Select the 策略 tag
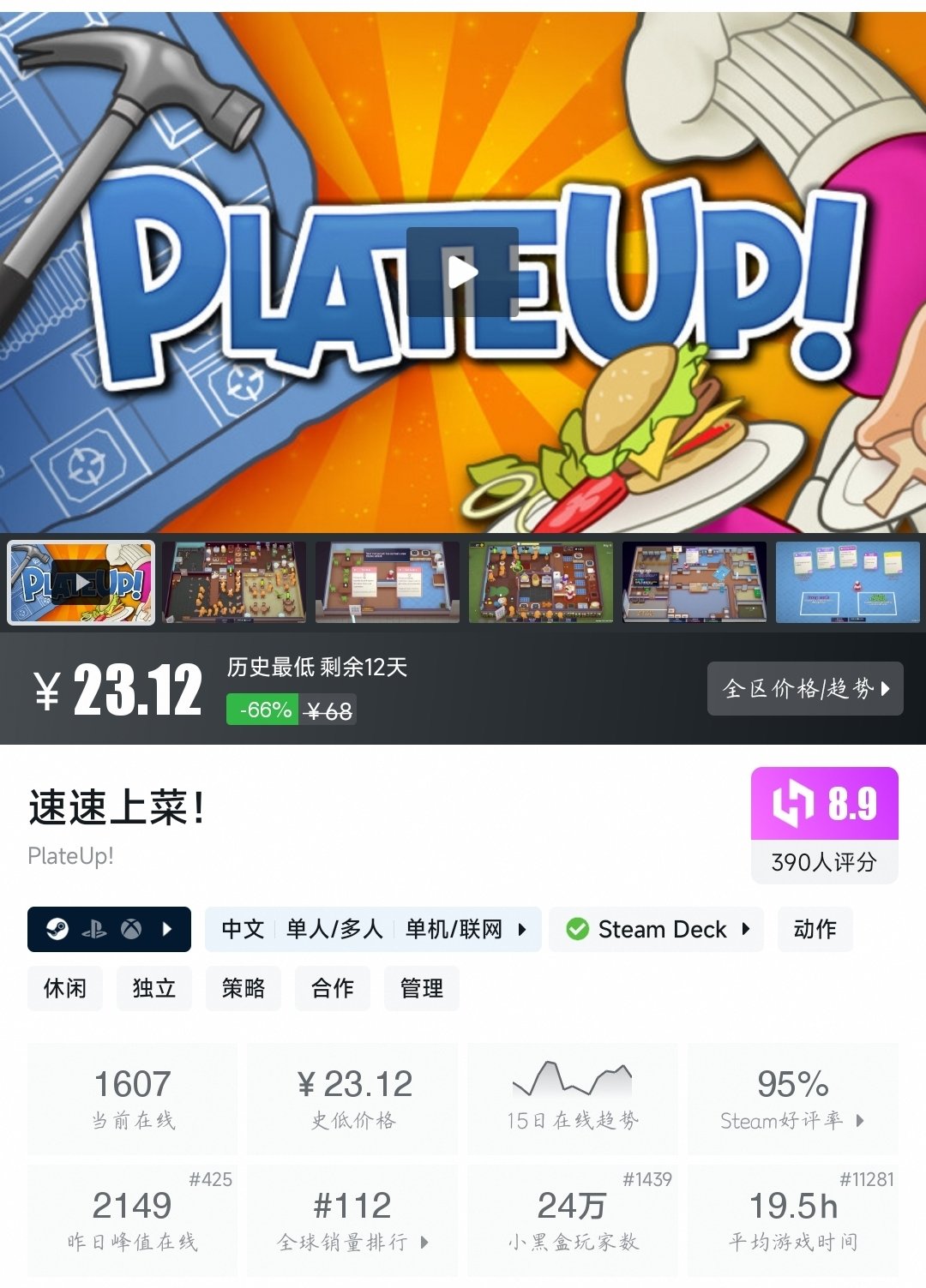Screen dimensions: 926x1288 [x=244, y=988]
